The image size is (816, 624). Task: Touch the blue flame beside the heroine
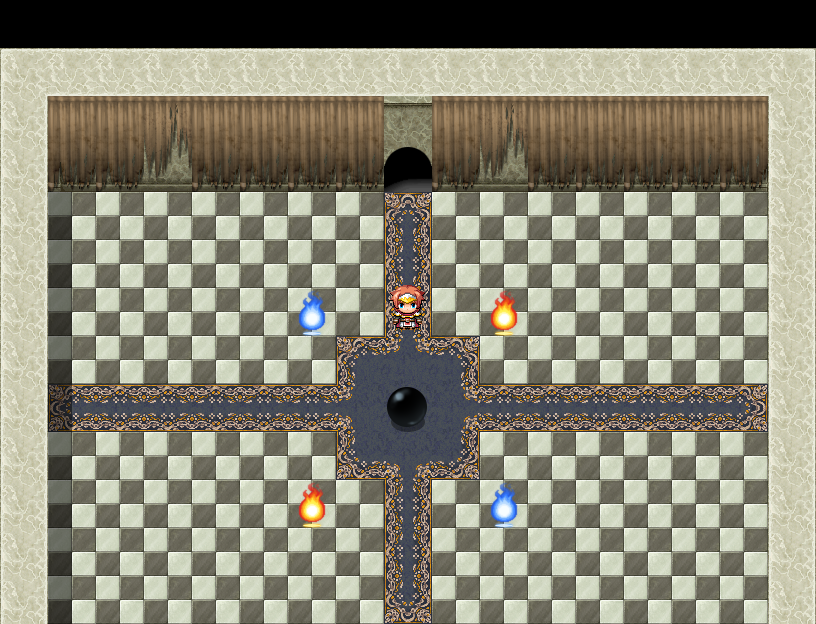coord(312,314)
